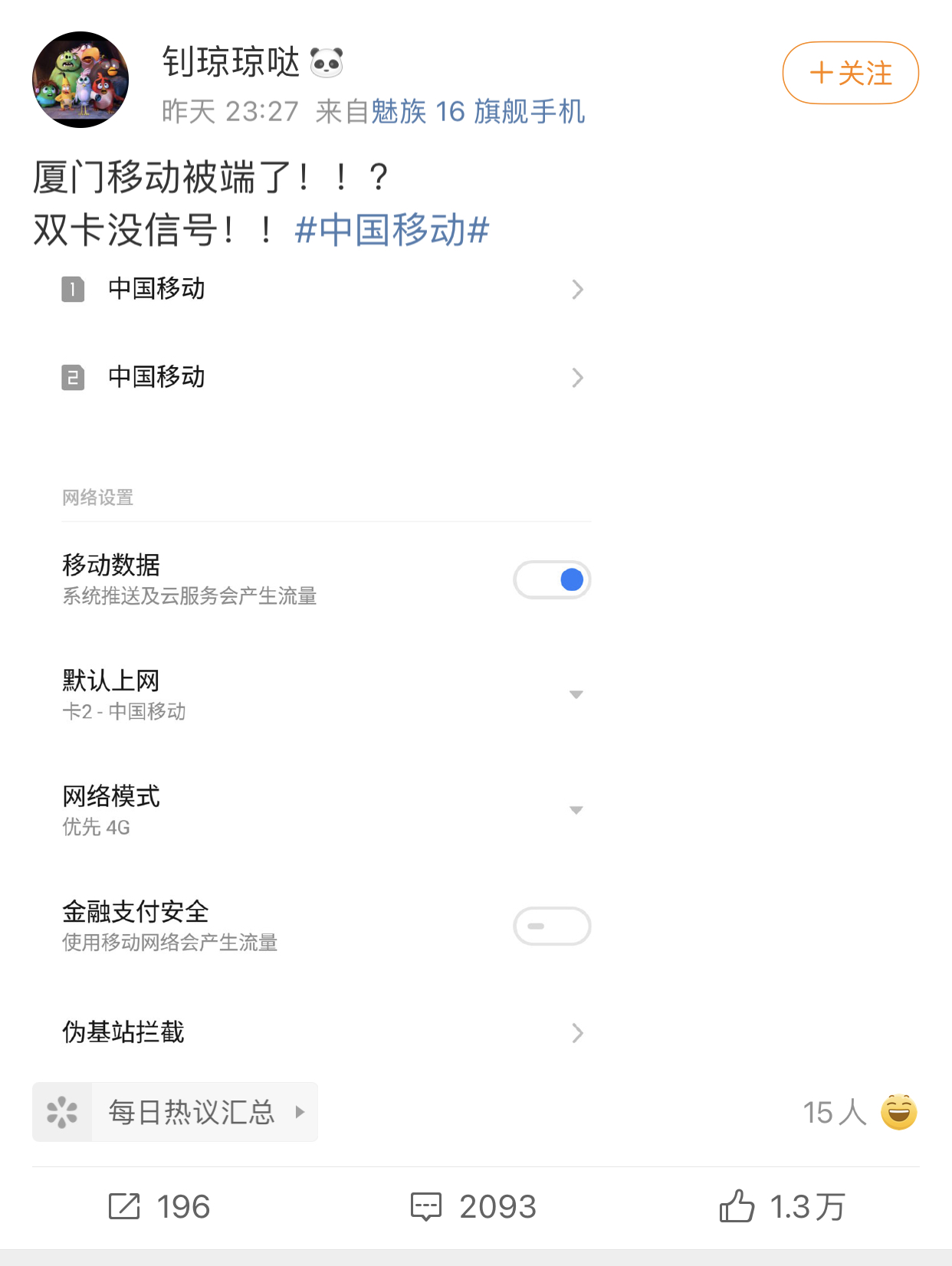This screenshot has width=952, height=1266.
Task: Open the #中国移动# hashtag topic
Action: coord(392,230)
